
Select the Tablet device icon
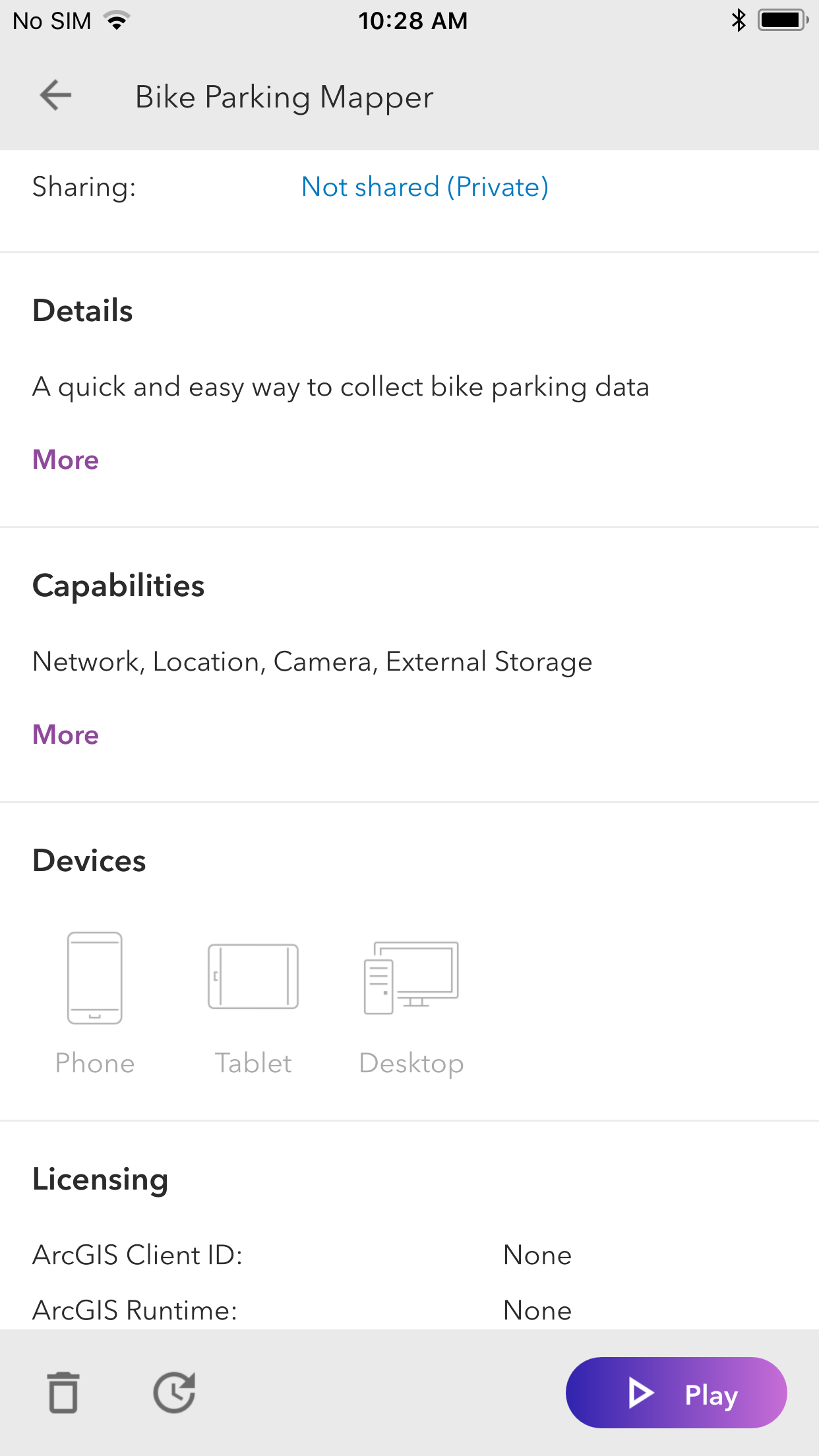coord(253,978)
